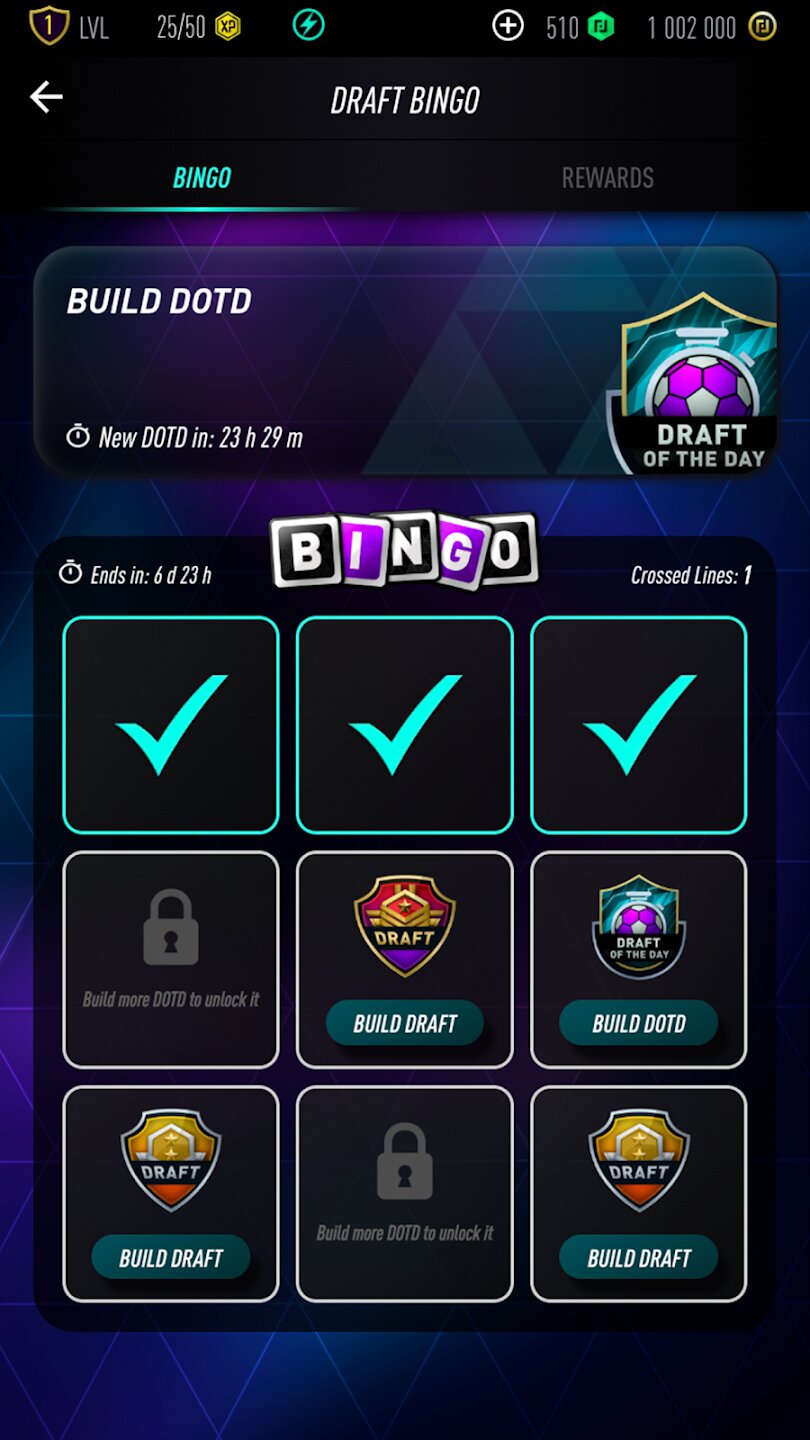Go back using the arrow

[46, 97]
